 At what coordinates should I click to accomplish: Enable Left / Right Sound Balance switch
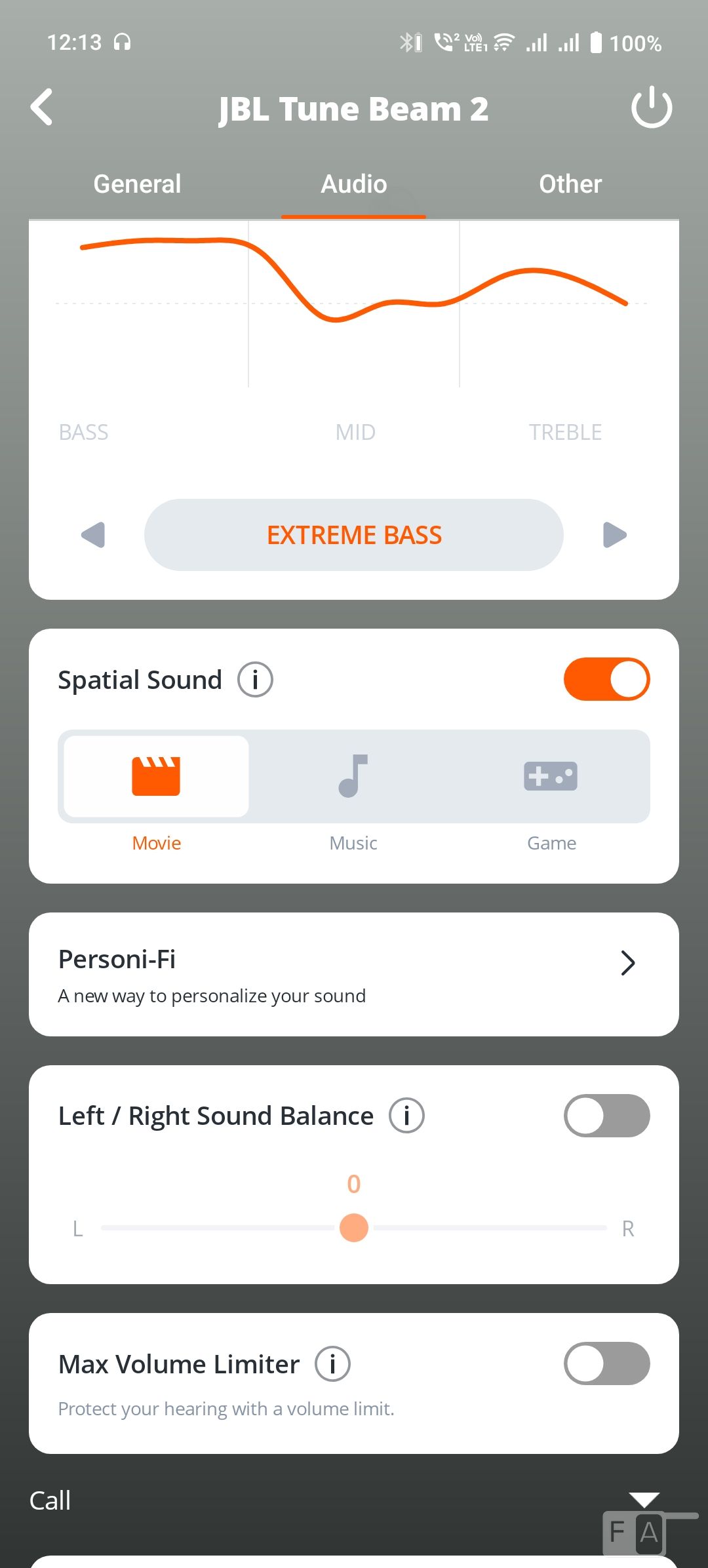tap(606, 1116)
